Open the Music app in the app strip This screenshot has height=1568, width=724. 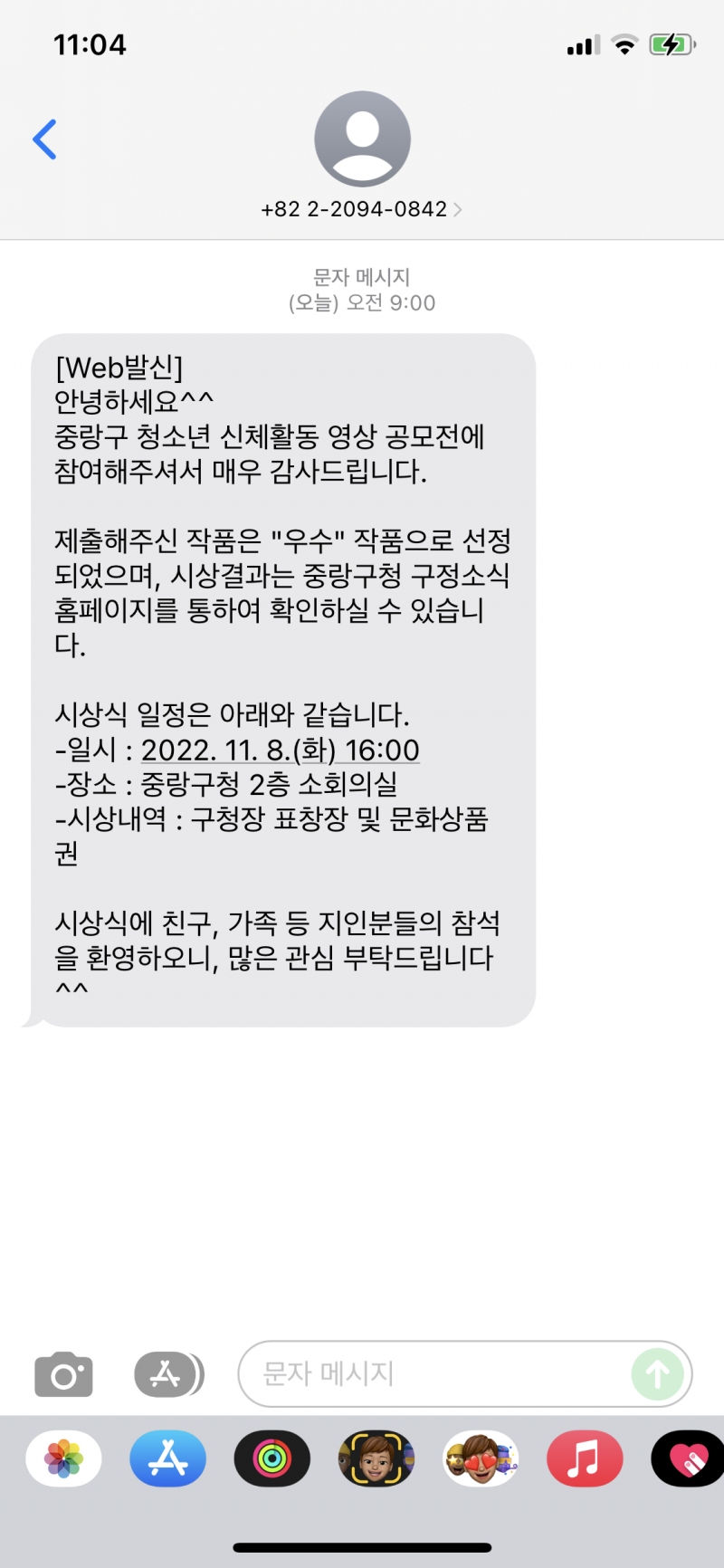pos(585,1458)
